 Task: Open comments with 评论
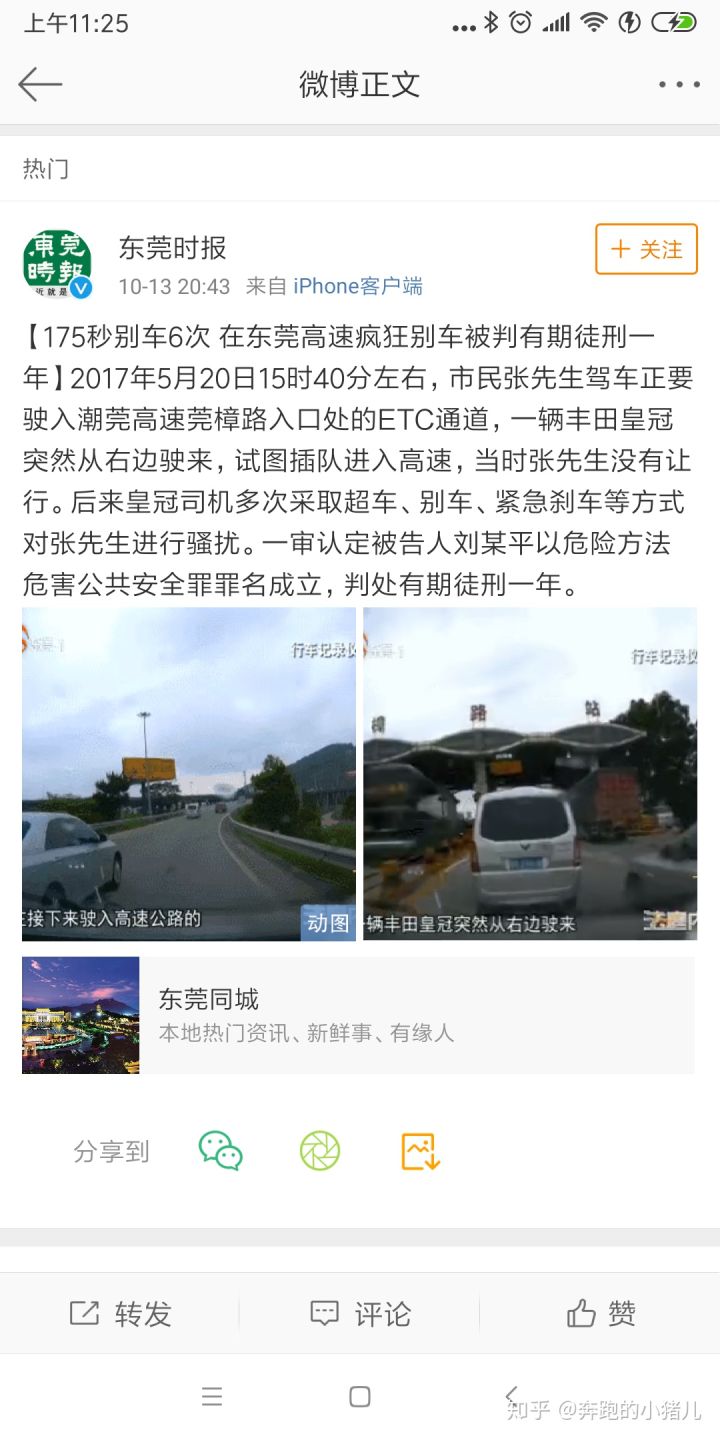360,1313
